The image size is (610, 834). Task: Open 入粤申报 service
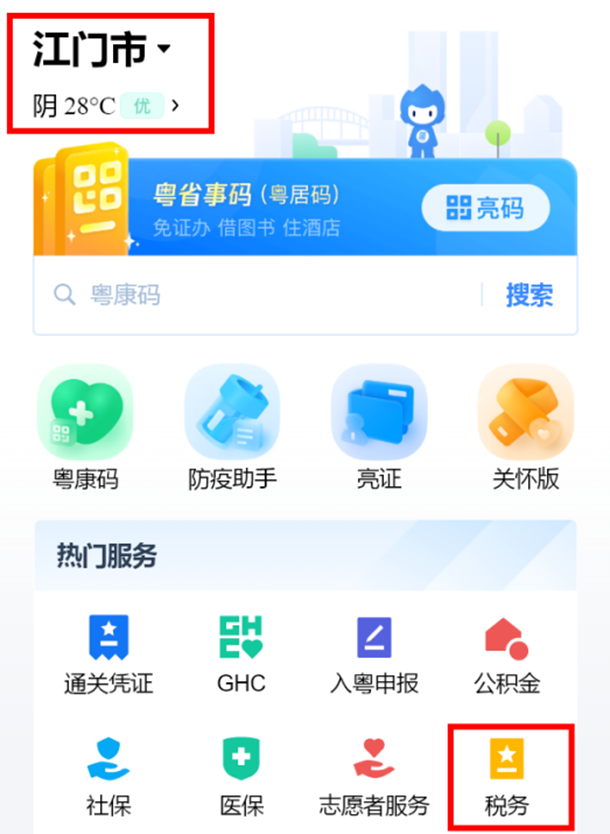tap(374, 655)
